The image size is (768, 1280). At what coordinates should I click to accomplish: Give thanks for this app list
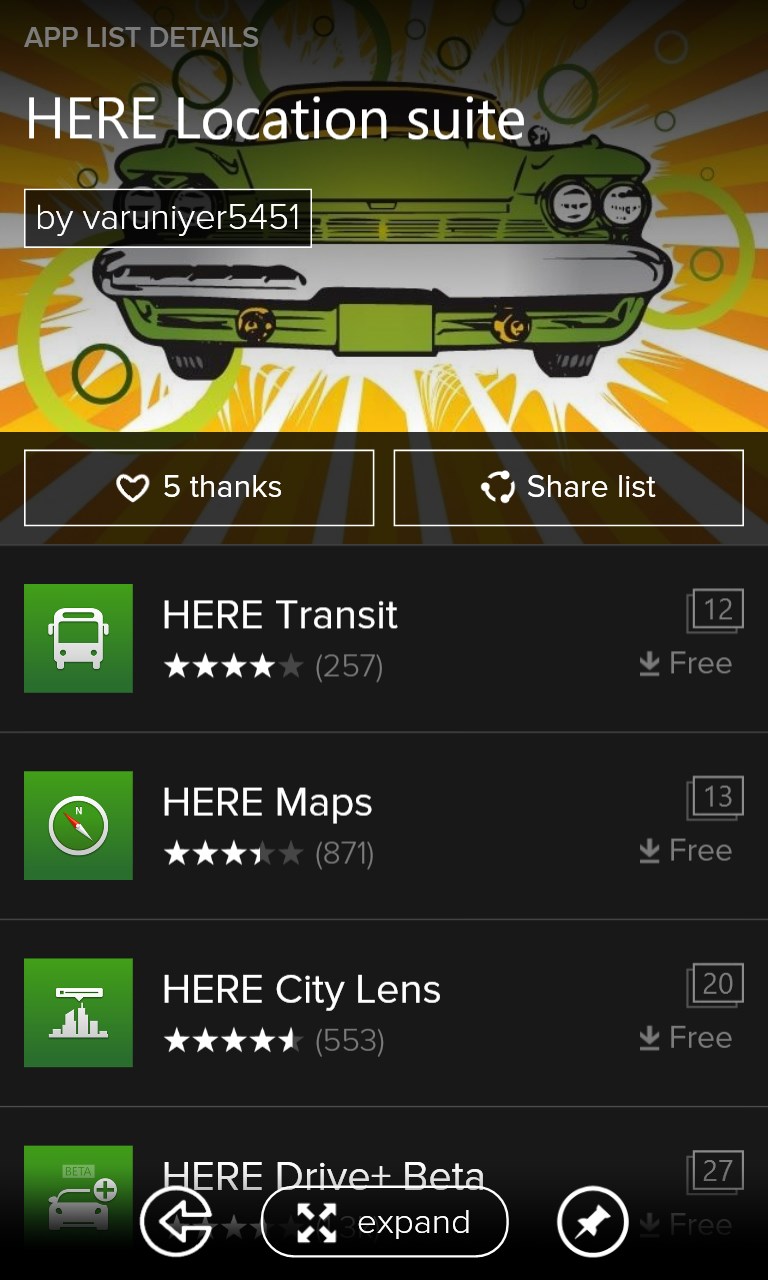pyautogui.click(x=199, y=487)
